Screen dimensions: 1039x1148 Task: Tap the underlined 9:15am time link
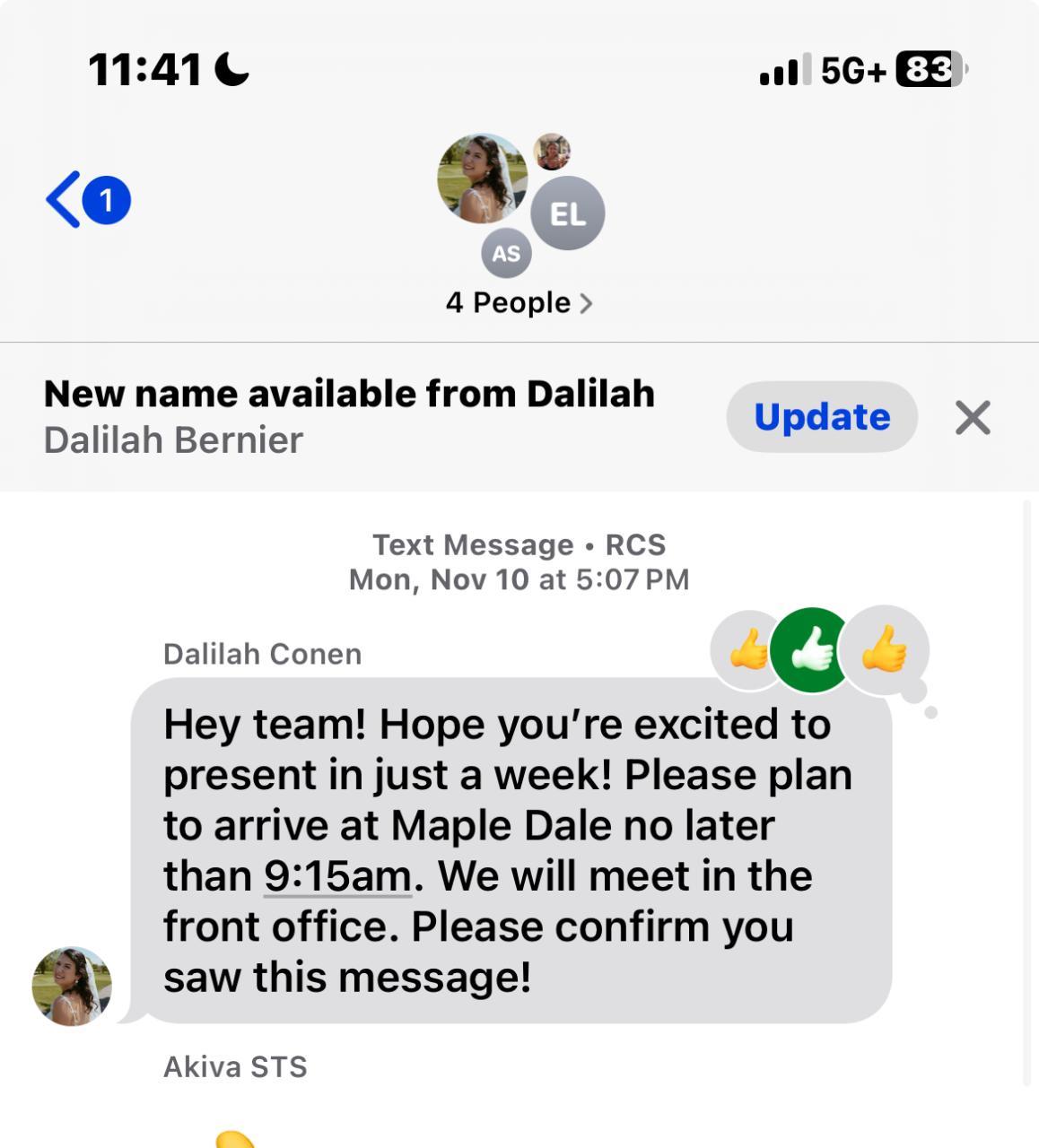point(337,876)
